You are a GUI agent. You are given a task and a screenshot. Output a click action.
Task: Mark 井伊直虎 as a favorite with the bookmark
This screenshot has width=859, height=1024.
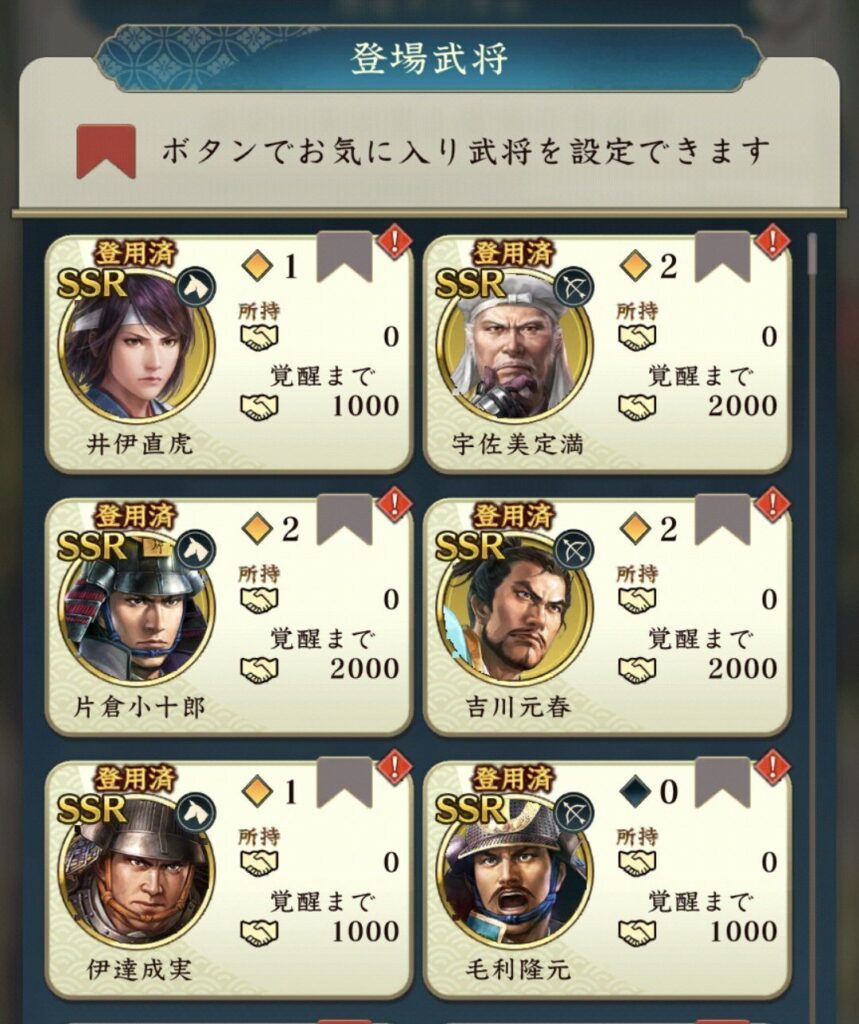pyautogui.click(x=344, y=256)
